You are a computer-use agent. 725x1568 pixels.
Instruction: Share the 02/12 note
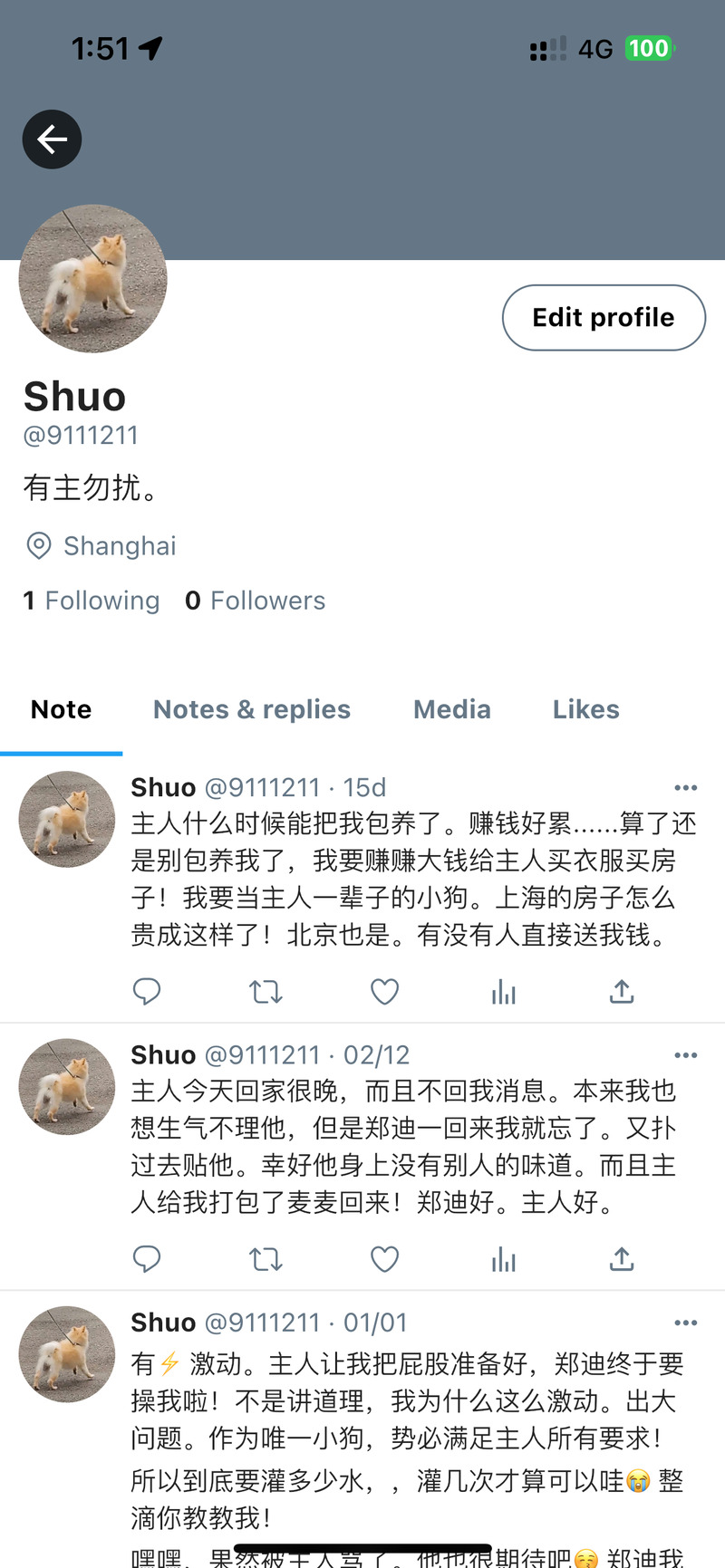pyautogui.click(x=622, y=1259)
